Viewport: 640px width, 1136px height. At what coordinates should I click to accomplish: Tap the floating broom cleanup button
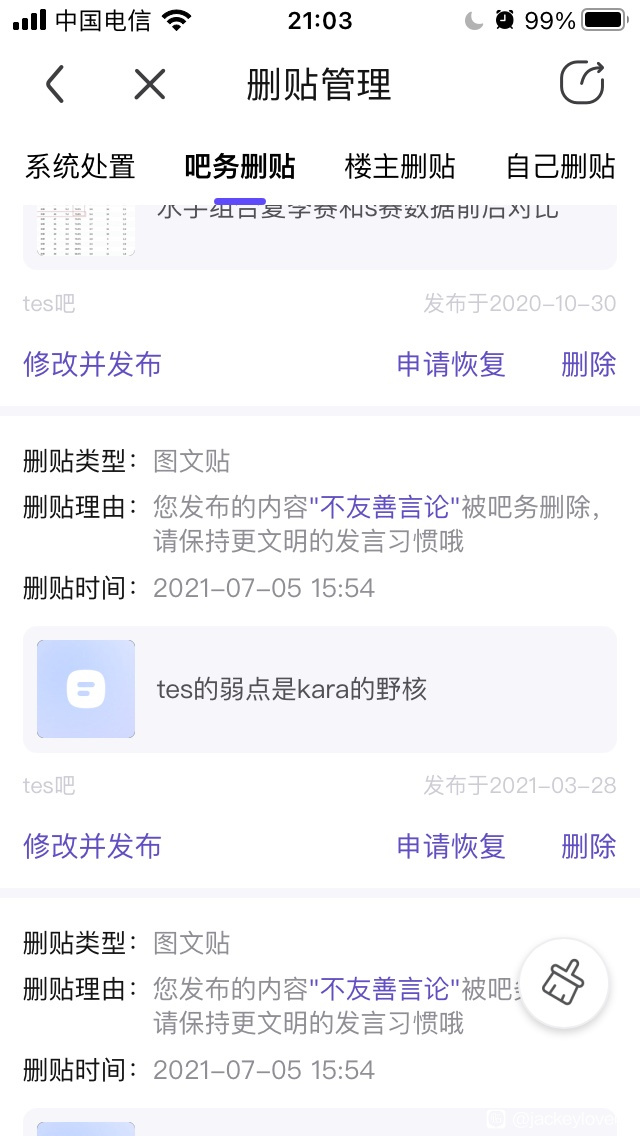point(564,983)
